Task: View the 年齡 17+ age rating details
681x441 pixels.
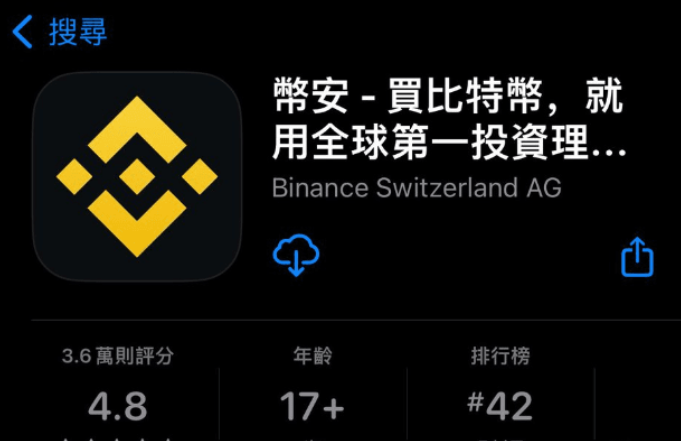Action: point(311,392)
